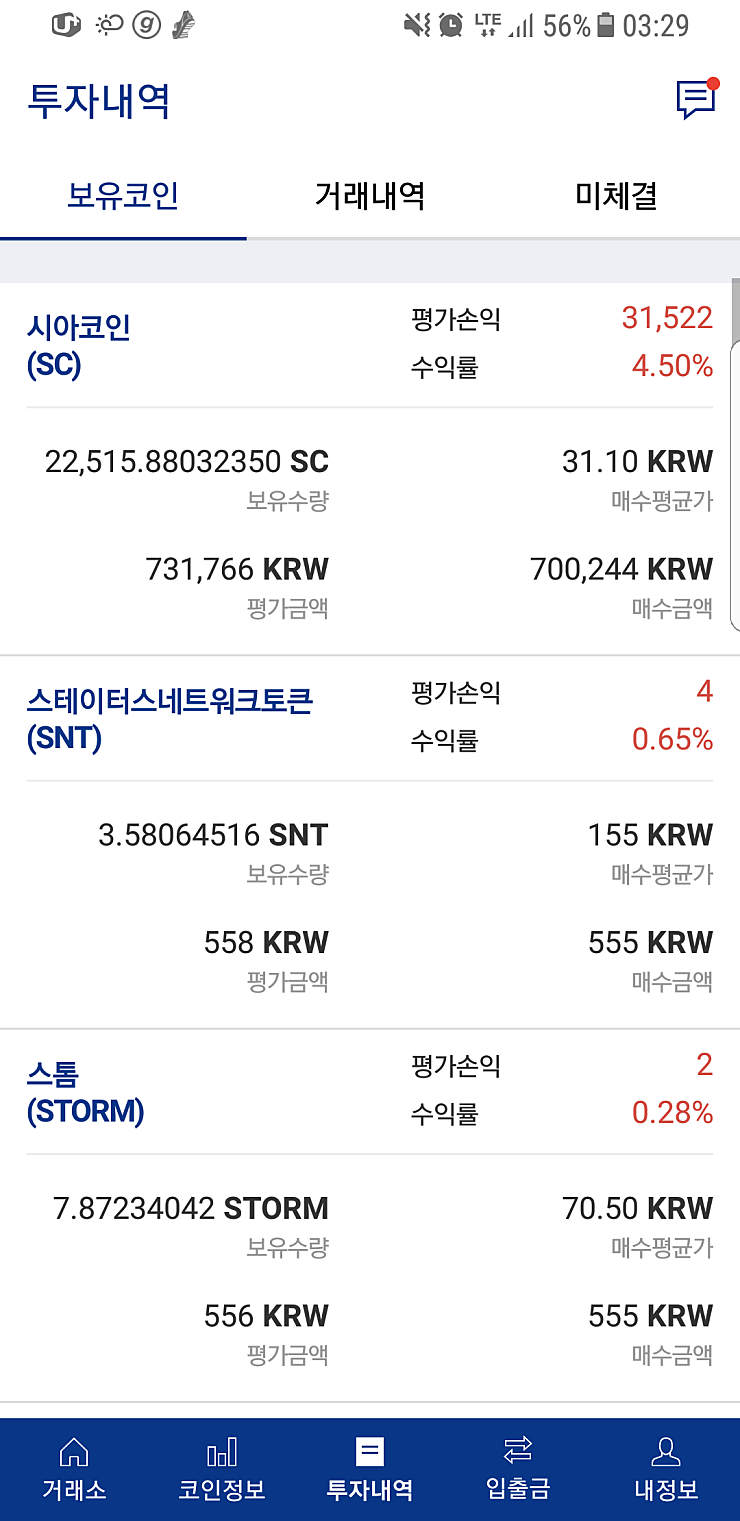Viewport: 740px width, 1521px height.
Task: Open the chat message icon
Action: [697, 99]
